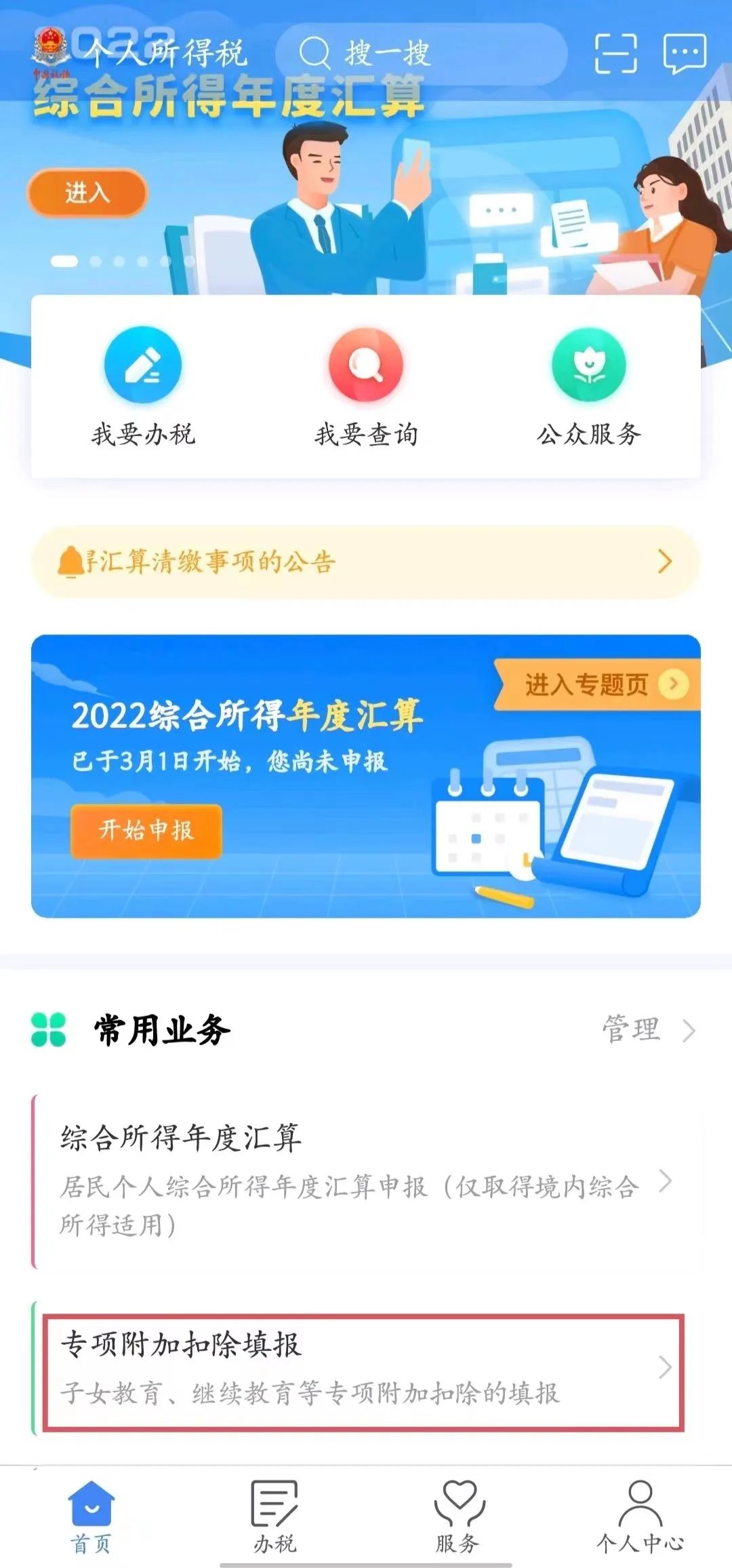
Task: Open the messages icon
Action: (x=685, y=53)
